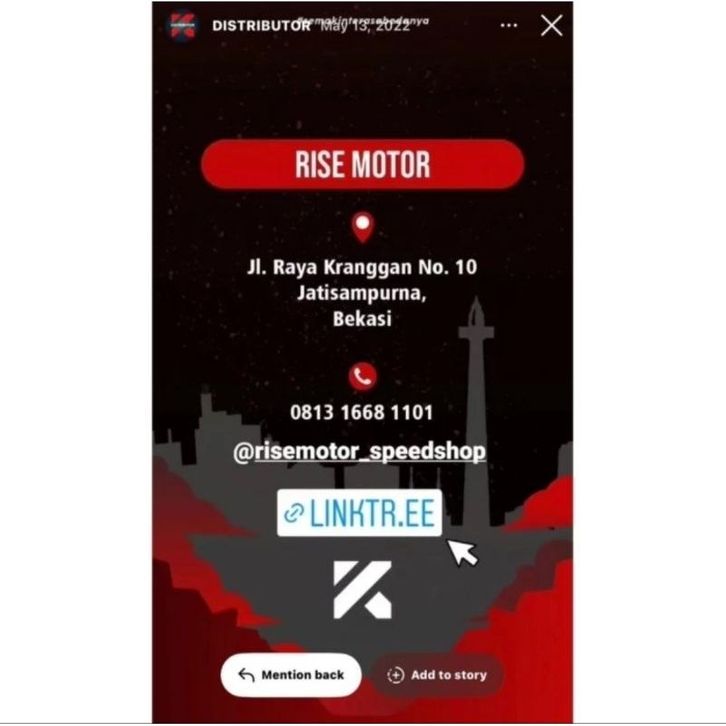
Task: Close the story viewer
Action: click(x=551, y=25)
